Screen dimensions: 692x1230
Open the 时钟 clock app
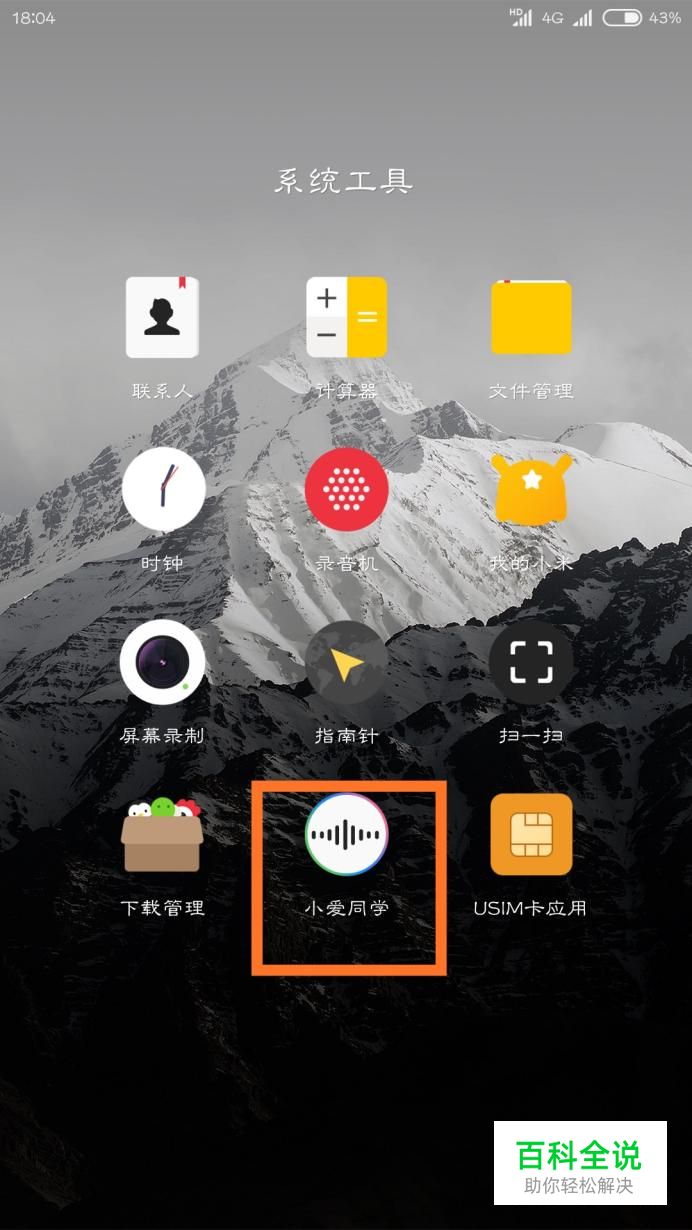point(163,490)
